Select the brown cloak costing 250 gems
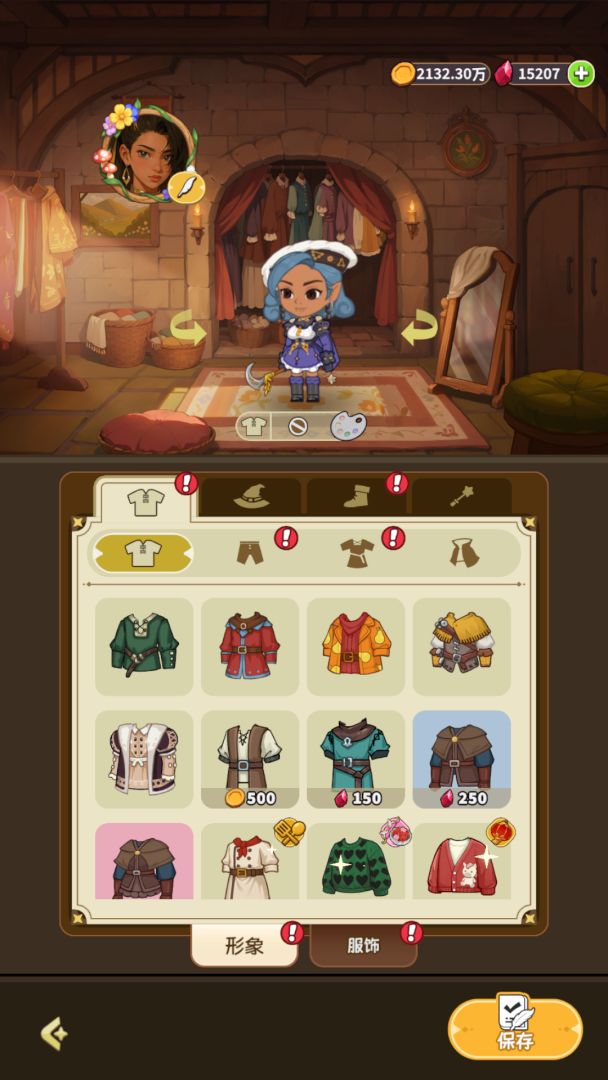 [461, 757]
